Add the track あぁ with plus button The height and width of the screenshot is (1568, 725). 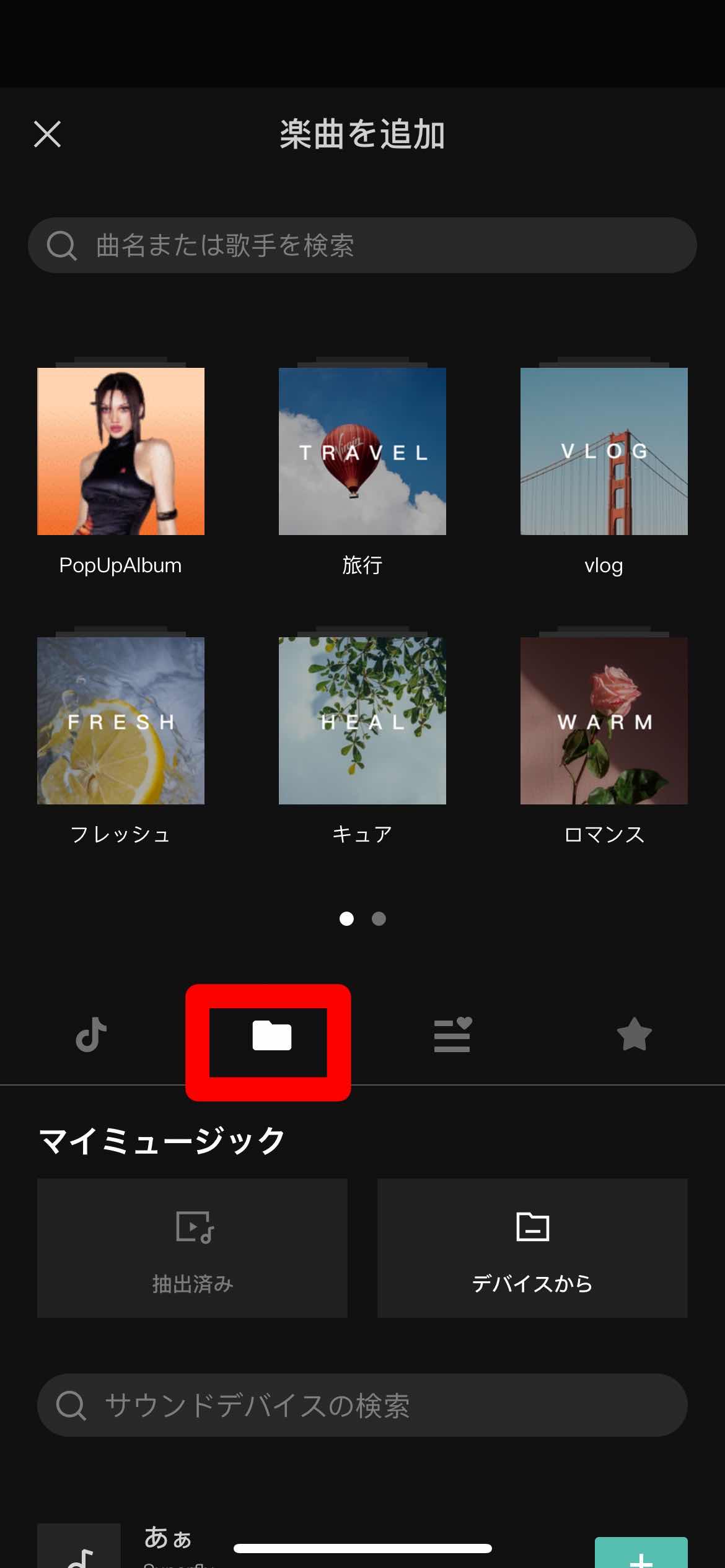[x=641, y=1553]
